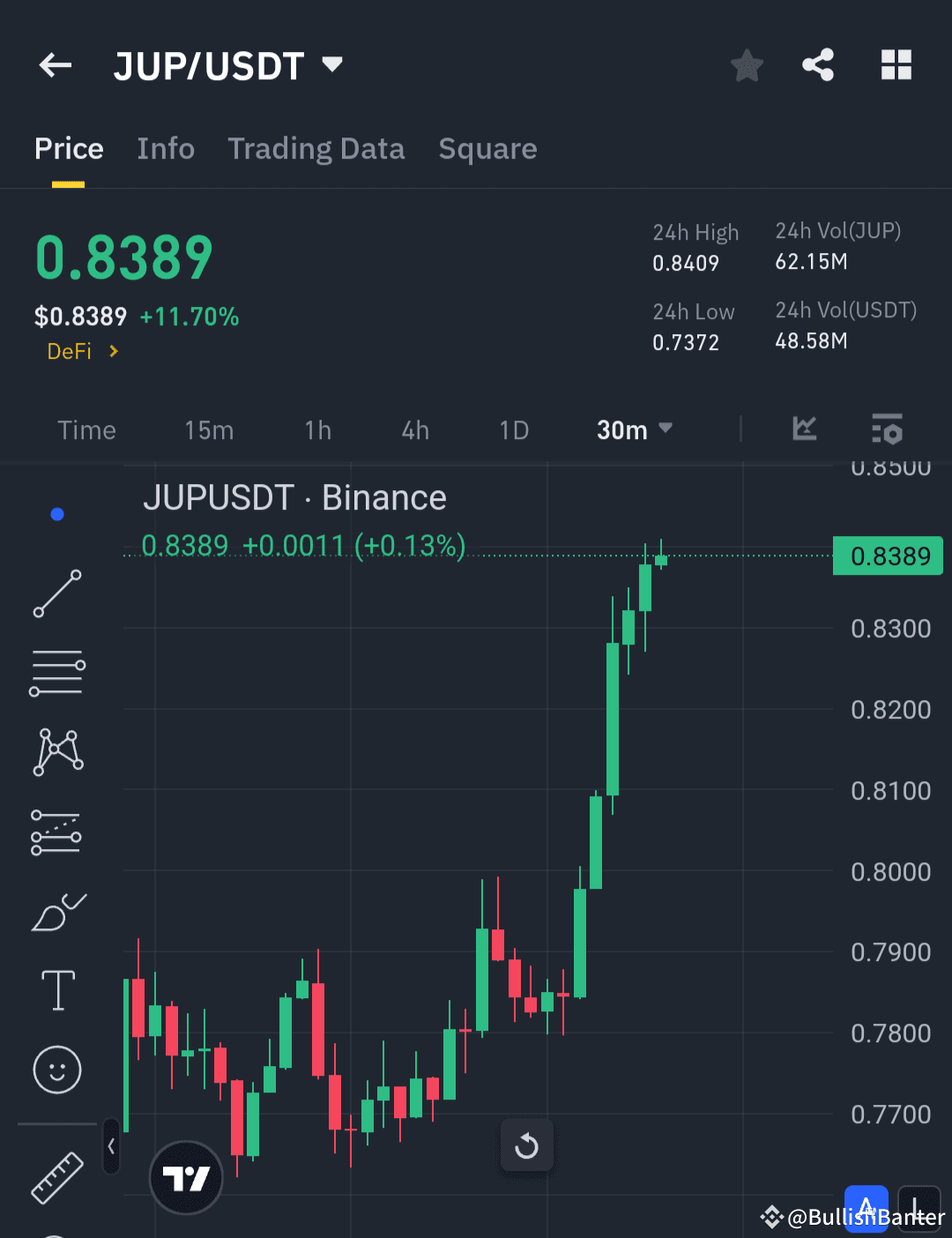Select the ruler measurement tool
This screenshot has height=1238, width=952.
pos(56,1176)
